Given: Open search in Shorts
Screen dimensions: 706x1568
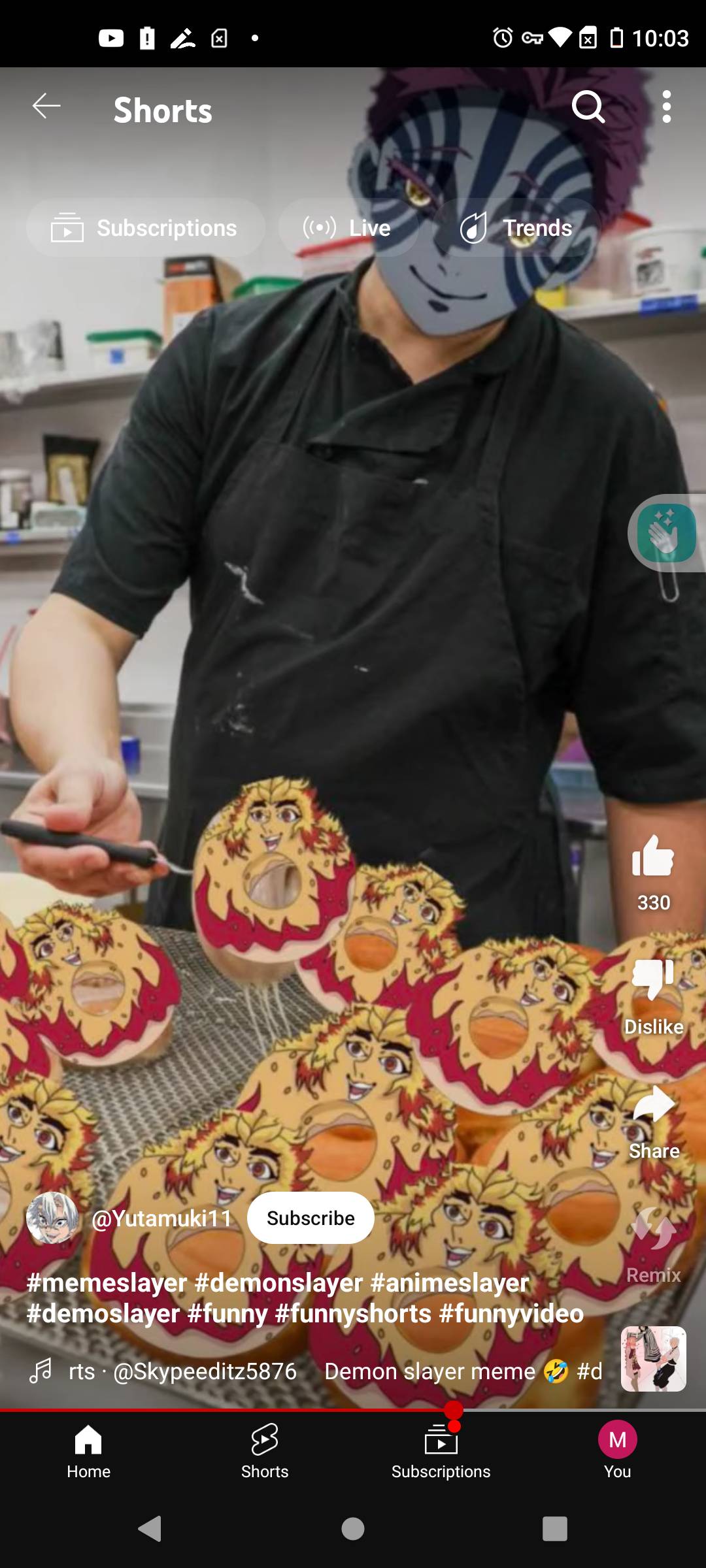Looking at the screenshot, I should (588, 106).
